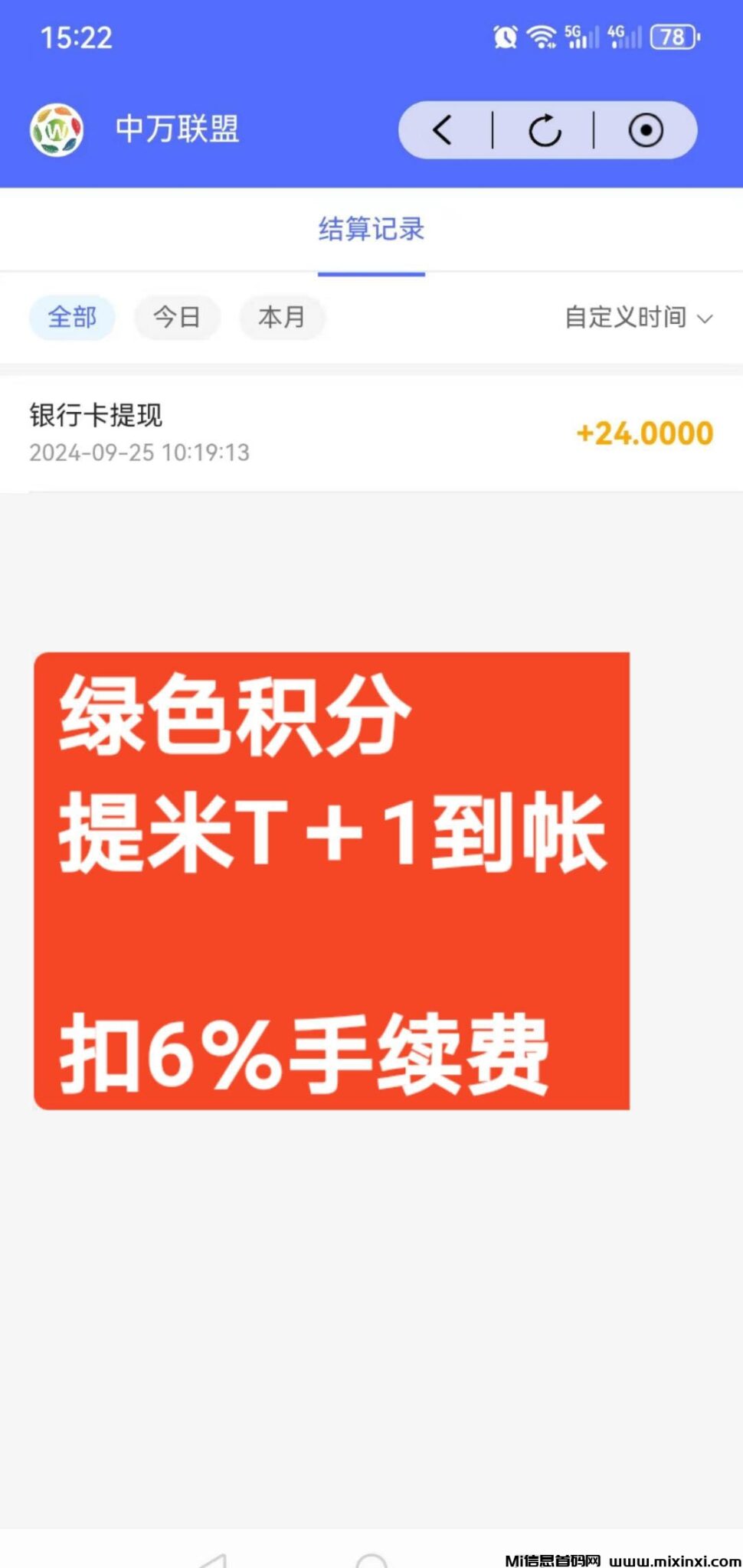Tap the 15:22 clock display
This screenshot has width=743, height=1568.
click(x=74, y=36)
